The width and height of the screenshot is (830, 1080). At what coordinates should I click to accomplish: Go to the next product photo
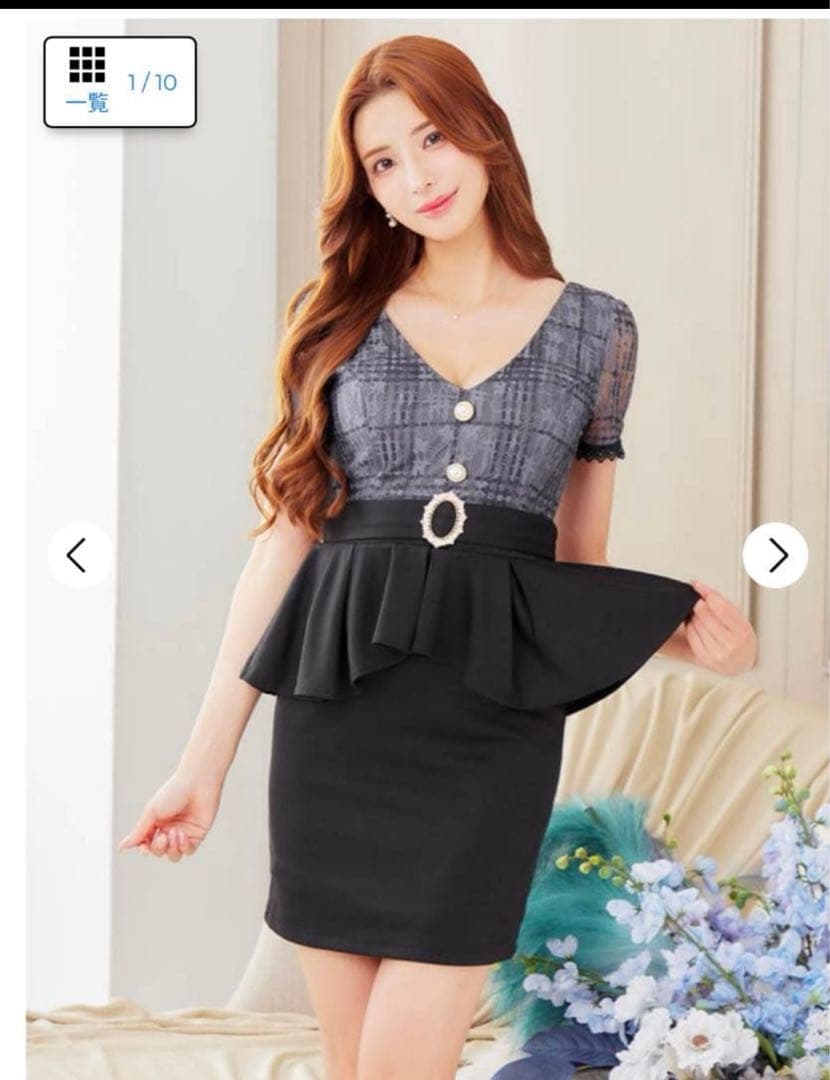click(x=776, y=555)
